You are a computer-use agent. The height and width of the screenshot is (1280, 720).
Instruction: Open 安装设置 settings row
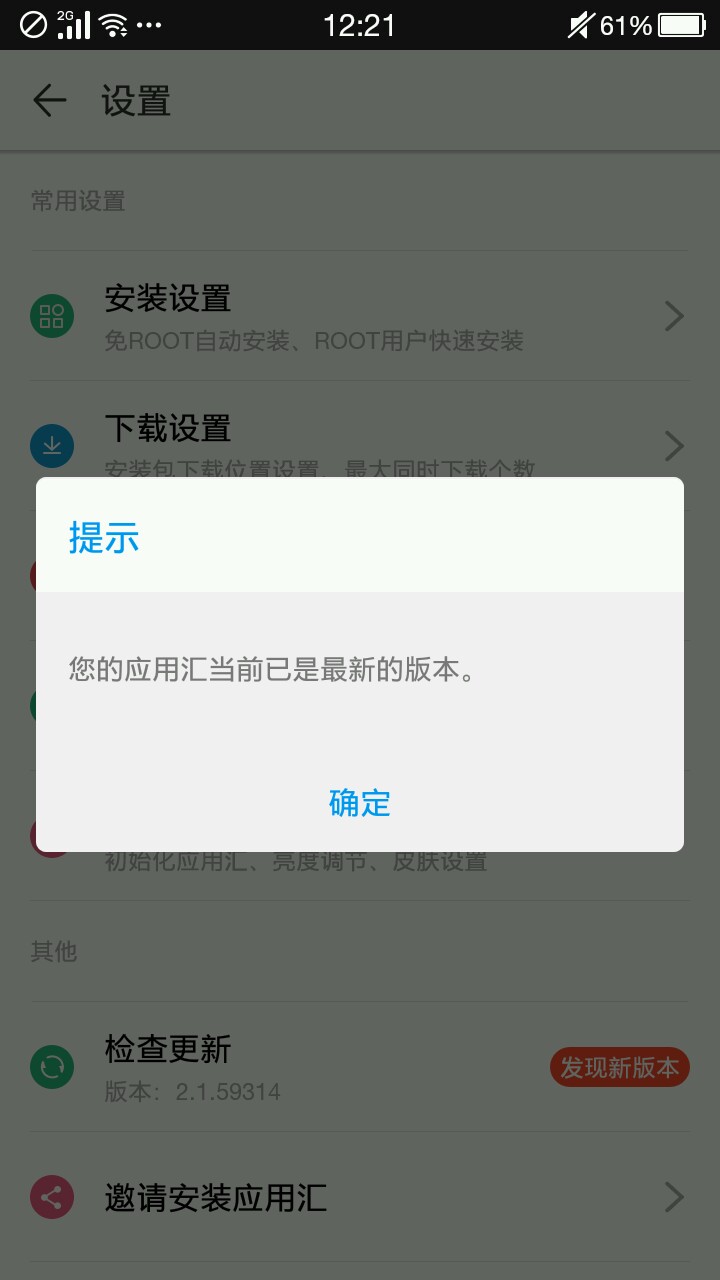coord(360,316)
